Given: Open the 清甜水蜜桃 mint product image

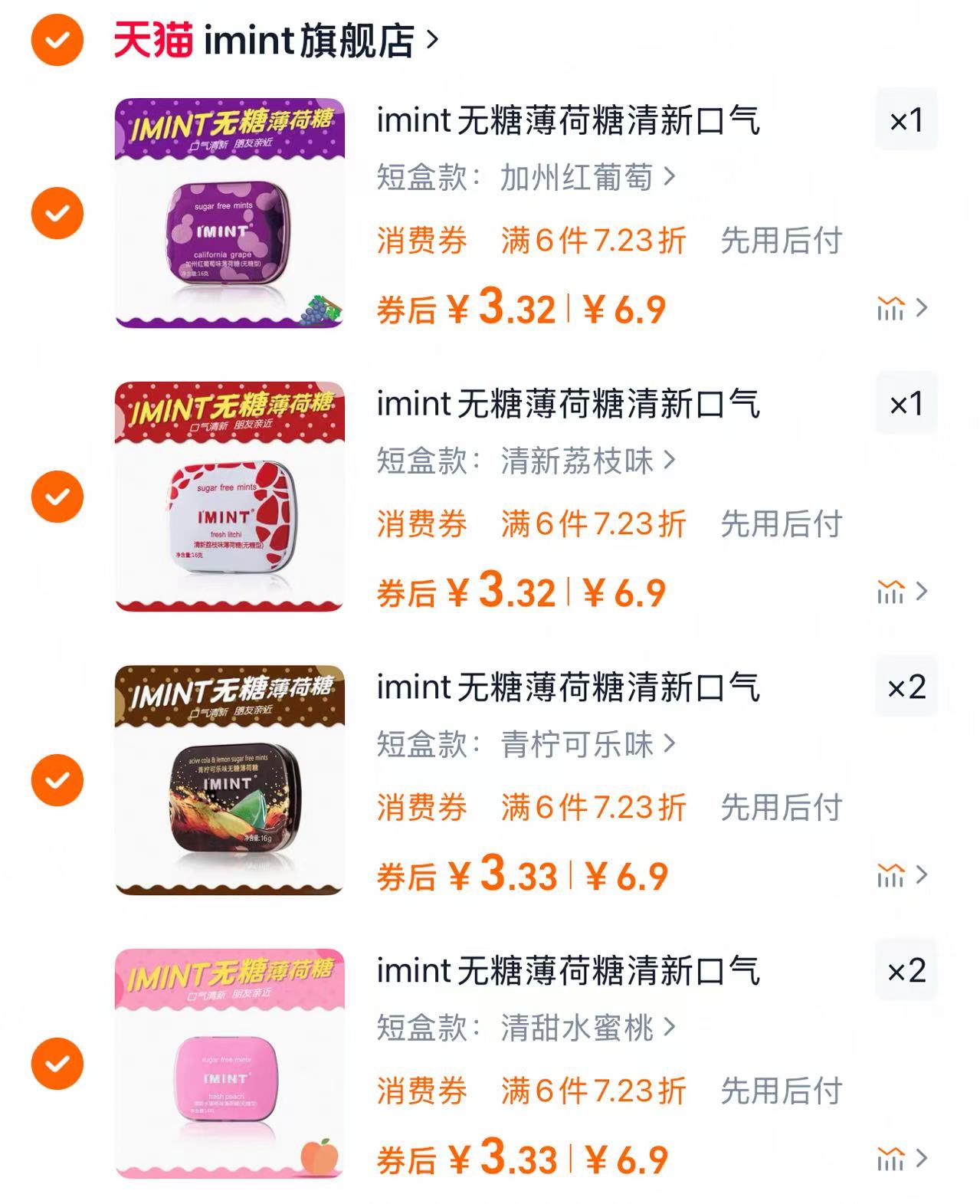Looking at the screenshot, I should [229, 1064].
